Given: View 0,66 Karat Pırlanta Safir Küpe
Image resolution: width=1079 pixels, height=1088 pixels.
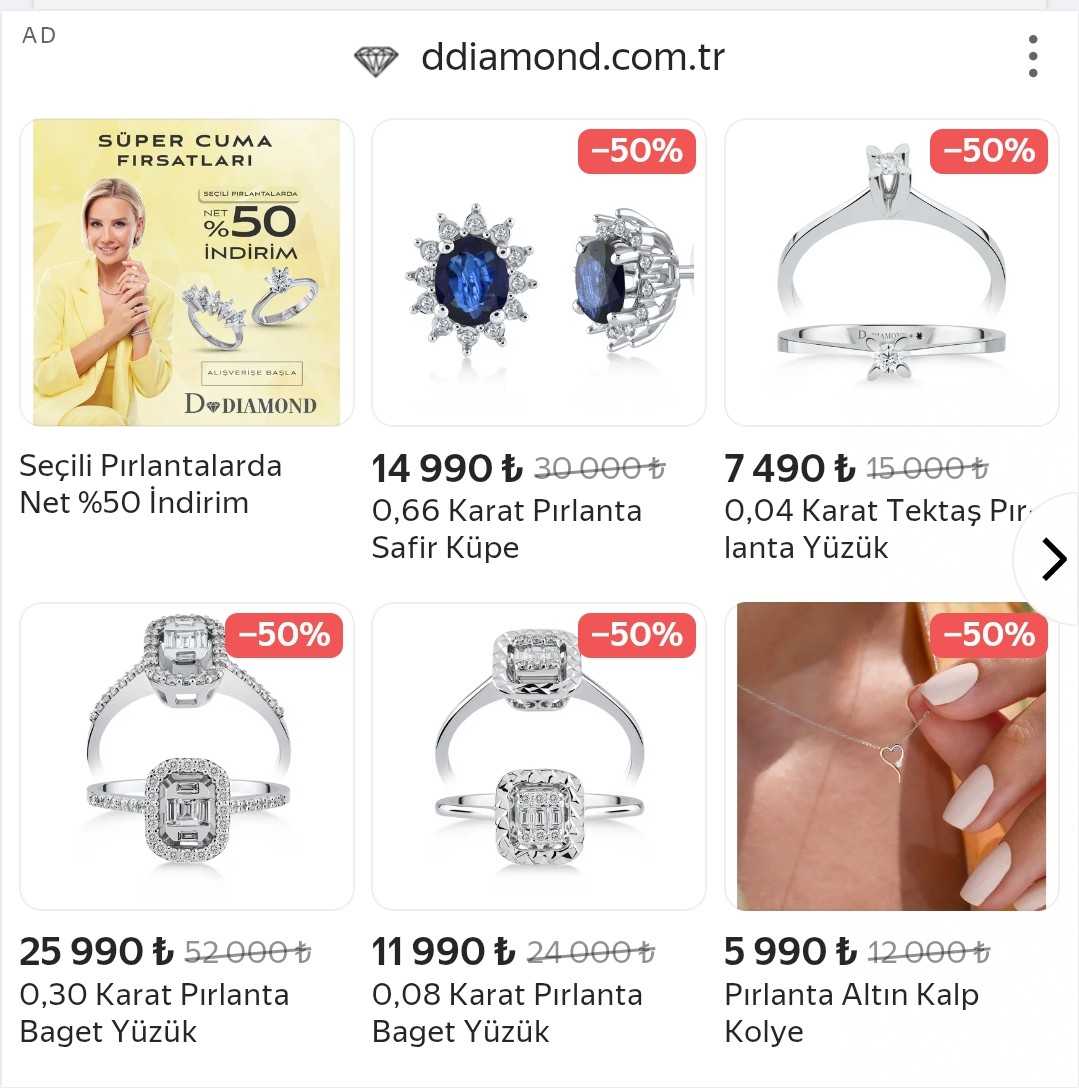Looking at the screenshot, I should click(x=538, y=273).
